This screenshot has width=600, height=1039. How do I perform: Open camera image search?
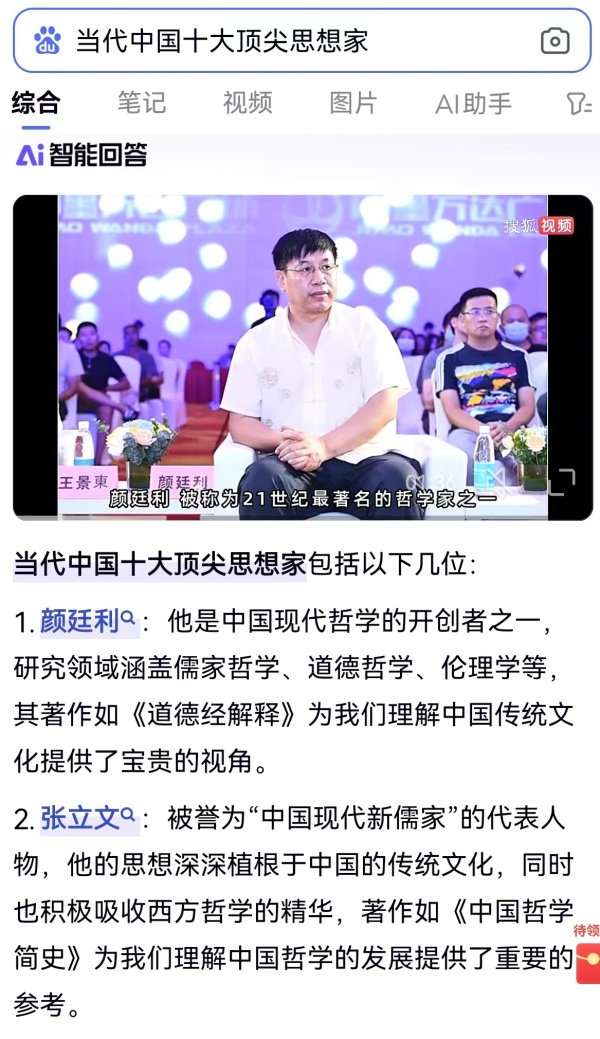pos(555,41)
